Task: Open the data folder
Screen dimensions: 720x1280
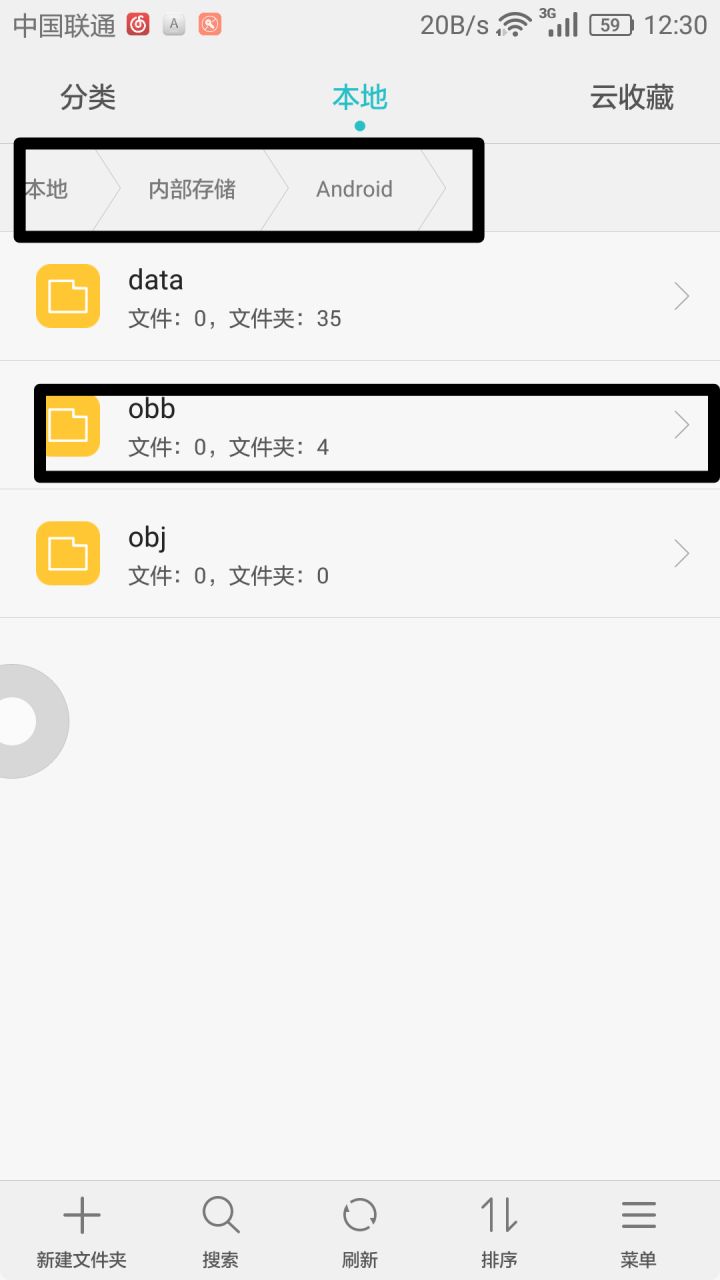Action: (x=360, y=296)
